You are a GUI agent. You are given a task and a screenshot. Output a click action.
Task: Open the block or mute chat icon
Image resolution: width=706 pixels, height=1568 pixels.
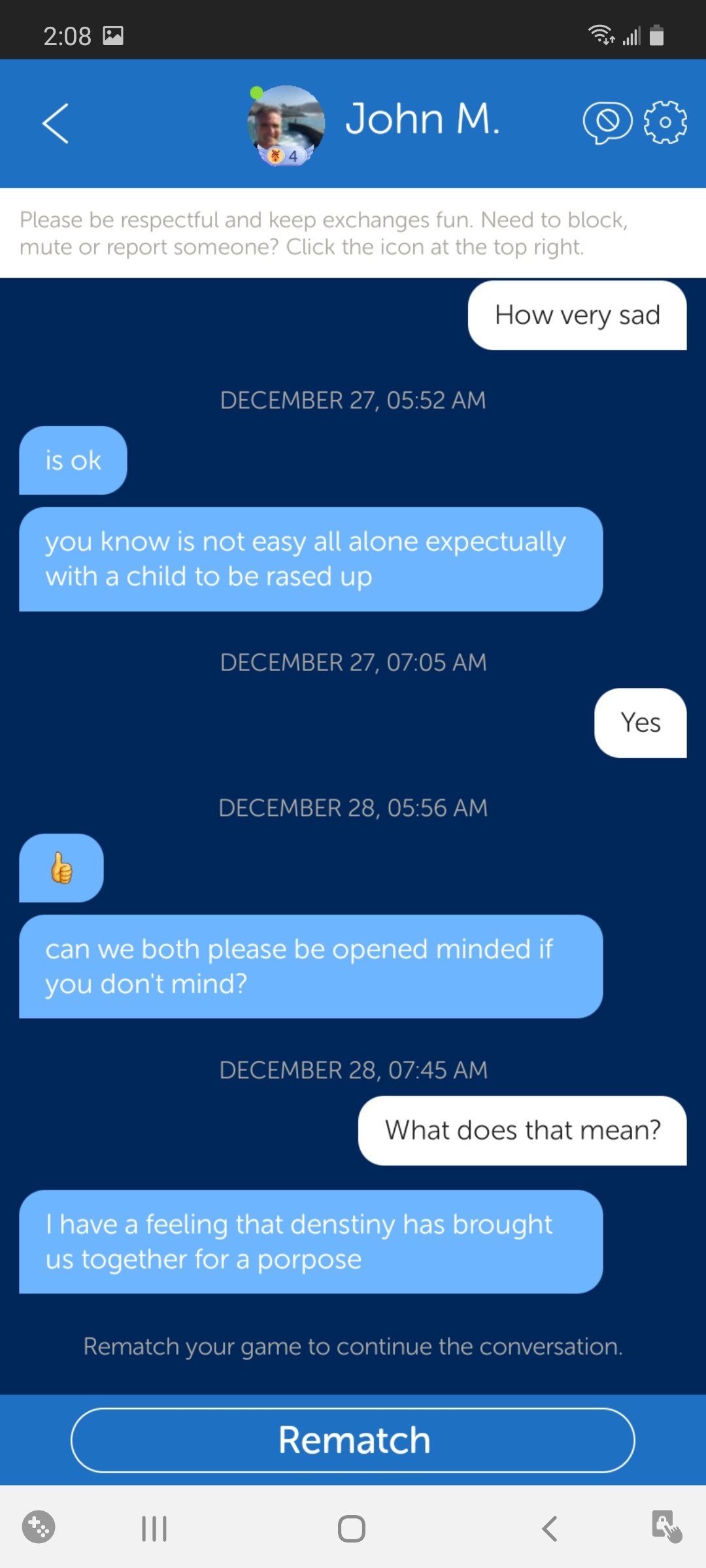click(607, 122)
